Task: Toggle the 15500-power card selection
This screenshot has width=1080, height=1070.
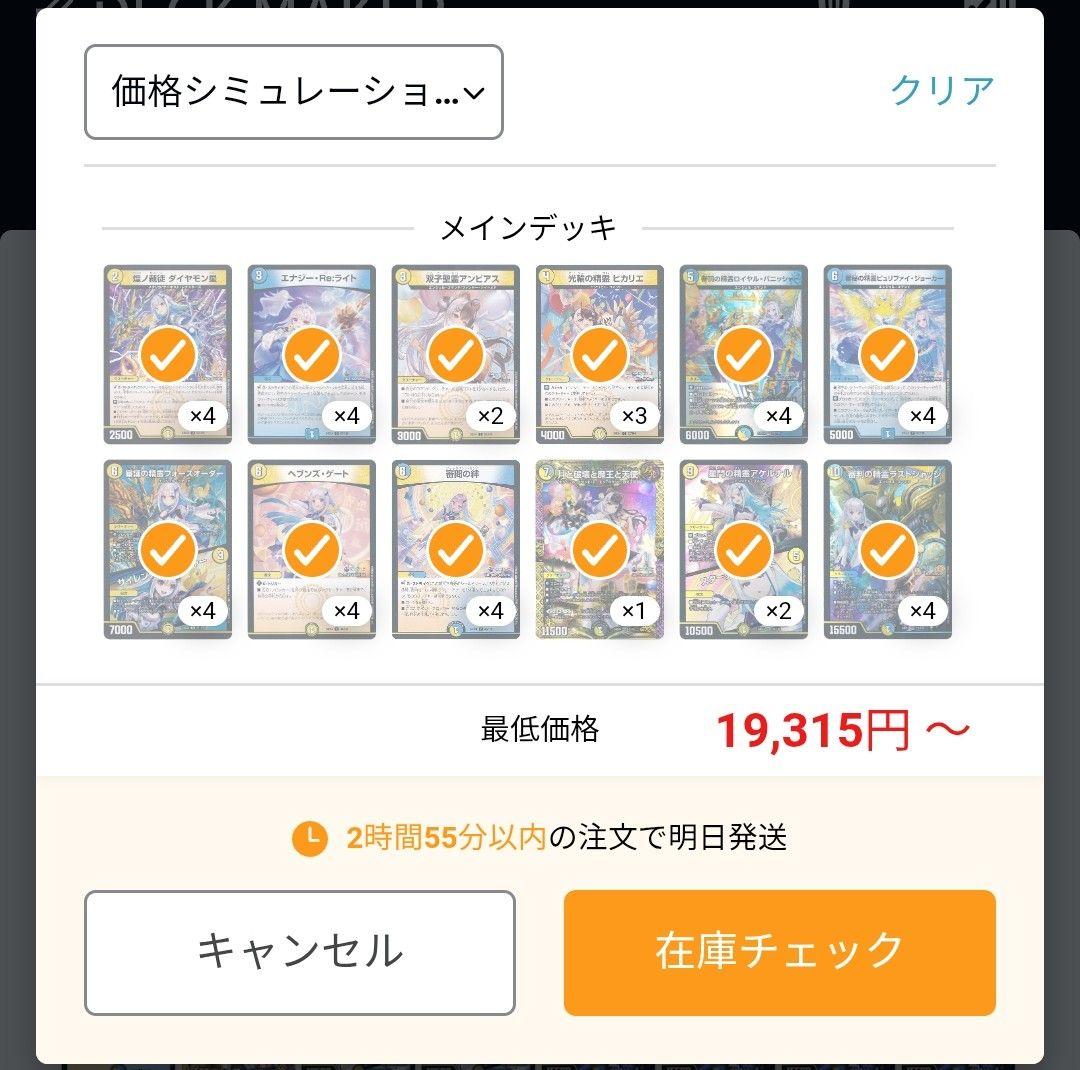Action: pyautogui.click(x=888, y=549)
